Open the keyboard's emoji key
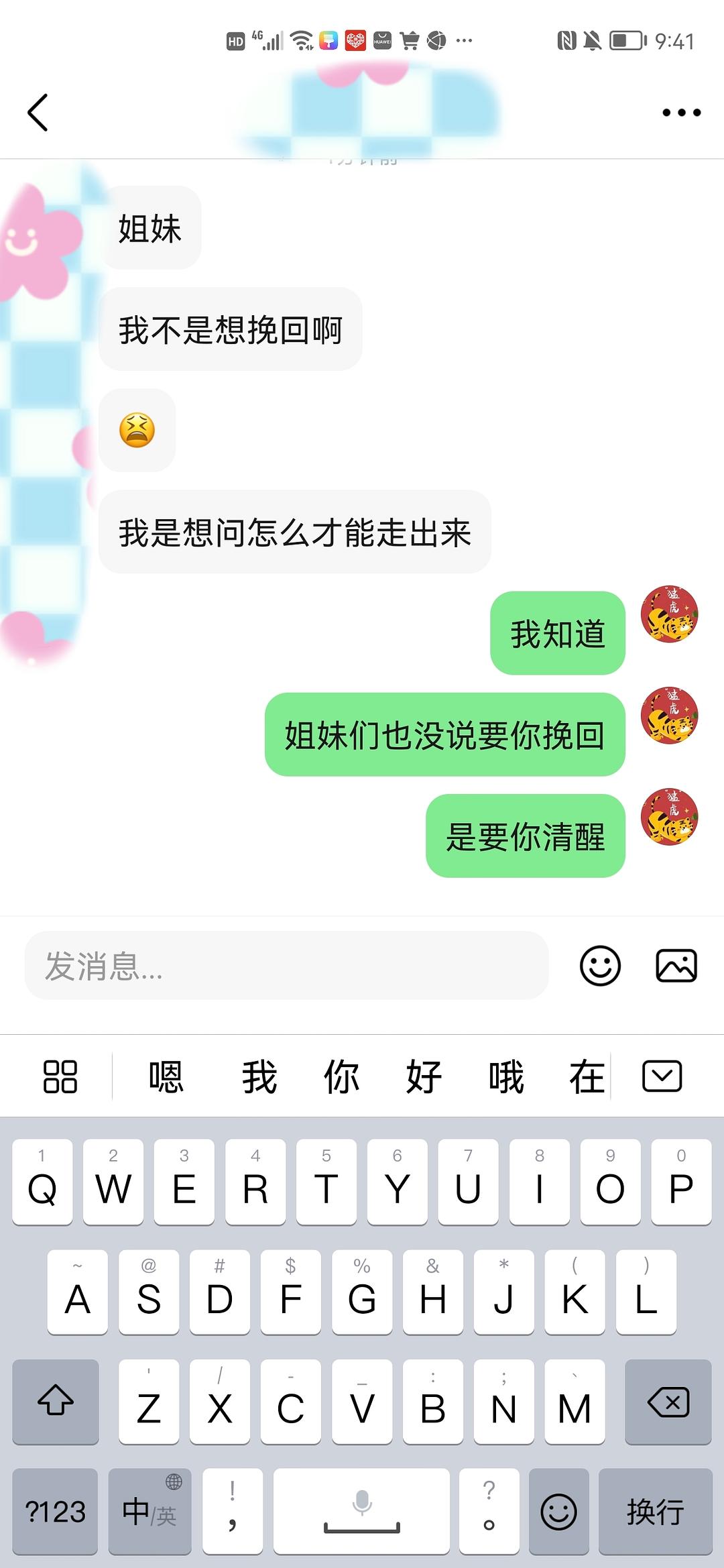Viewport: 724px width, 1568px height. click(x=558, y=1512)
